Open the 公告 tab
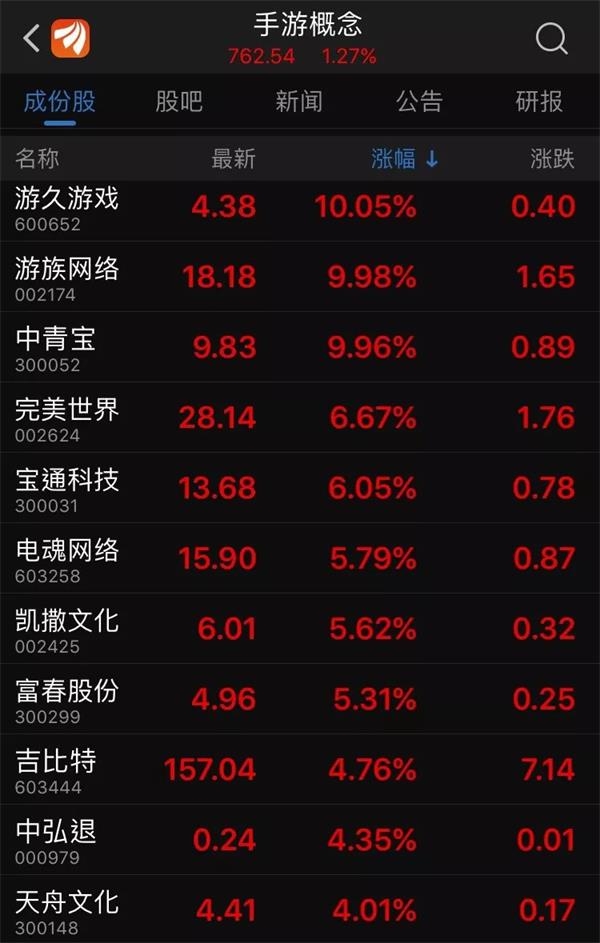Screen dimensions: 600x943 [x=419, y=102]
